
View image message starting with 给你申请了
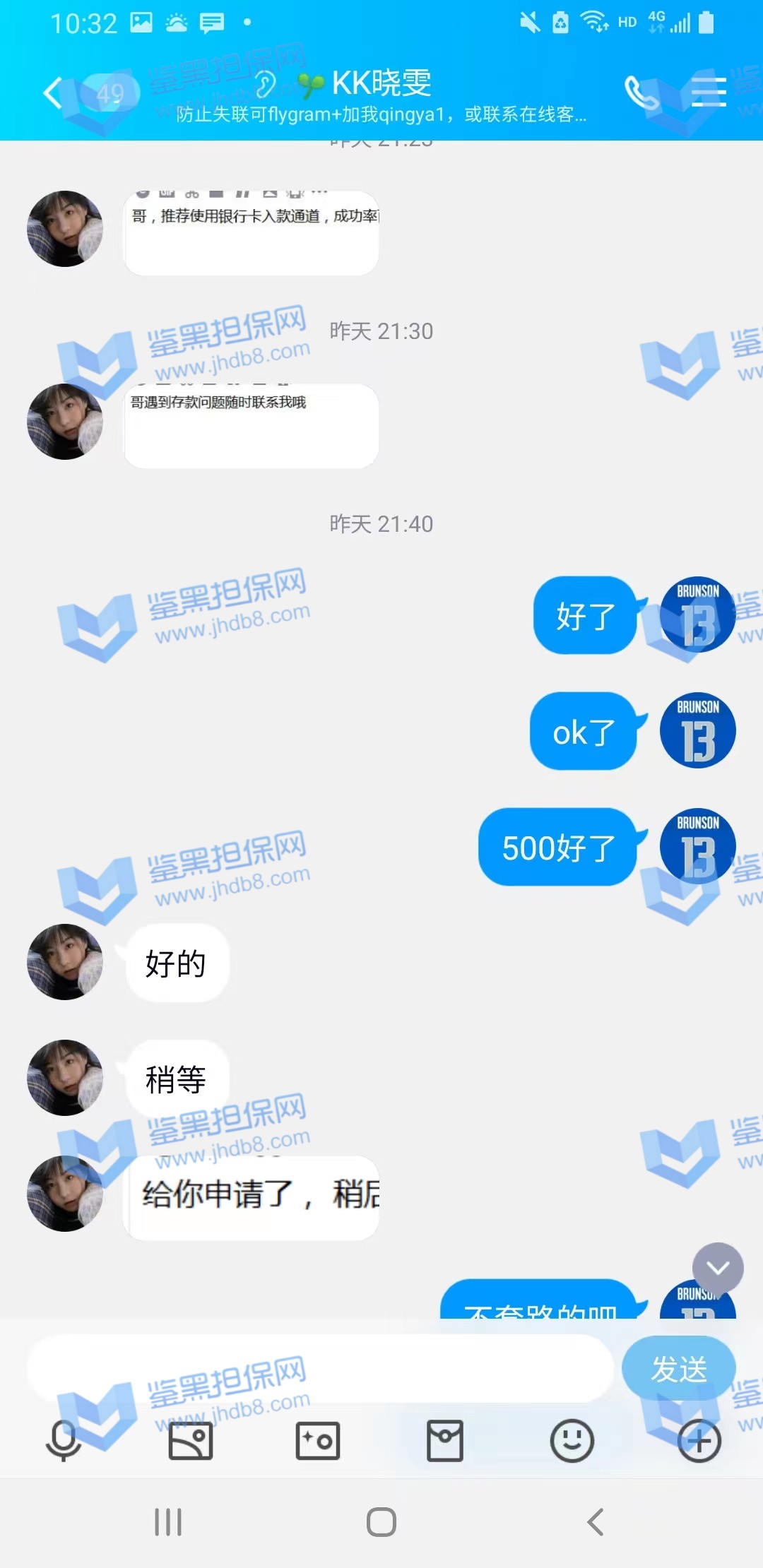pos(252,1198)
